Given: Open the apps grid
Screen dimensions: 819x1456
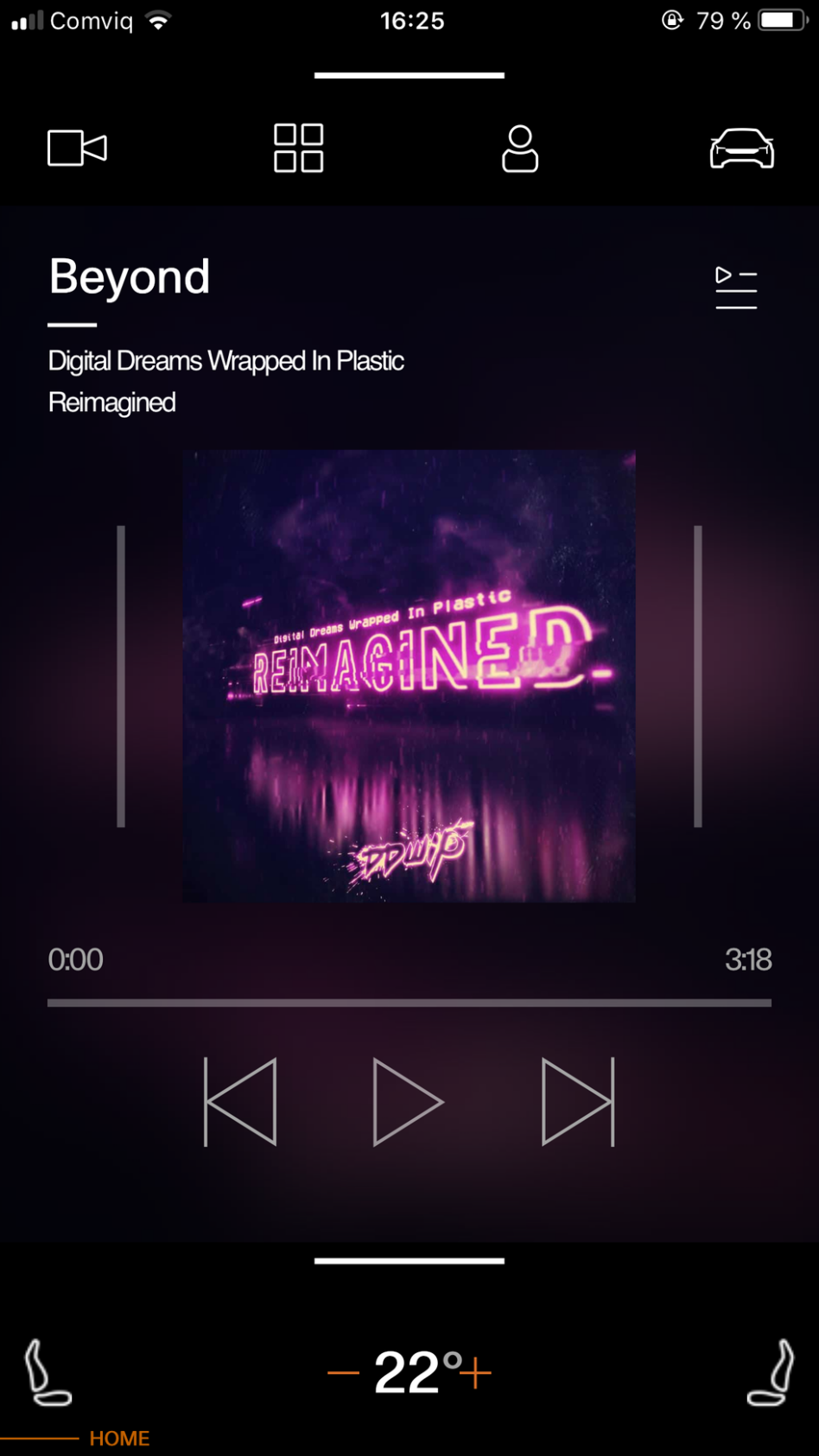Looking at the screenshot, I should coord(298,148).
